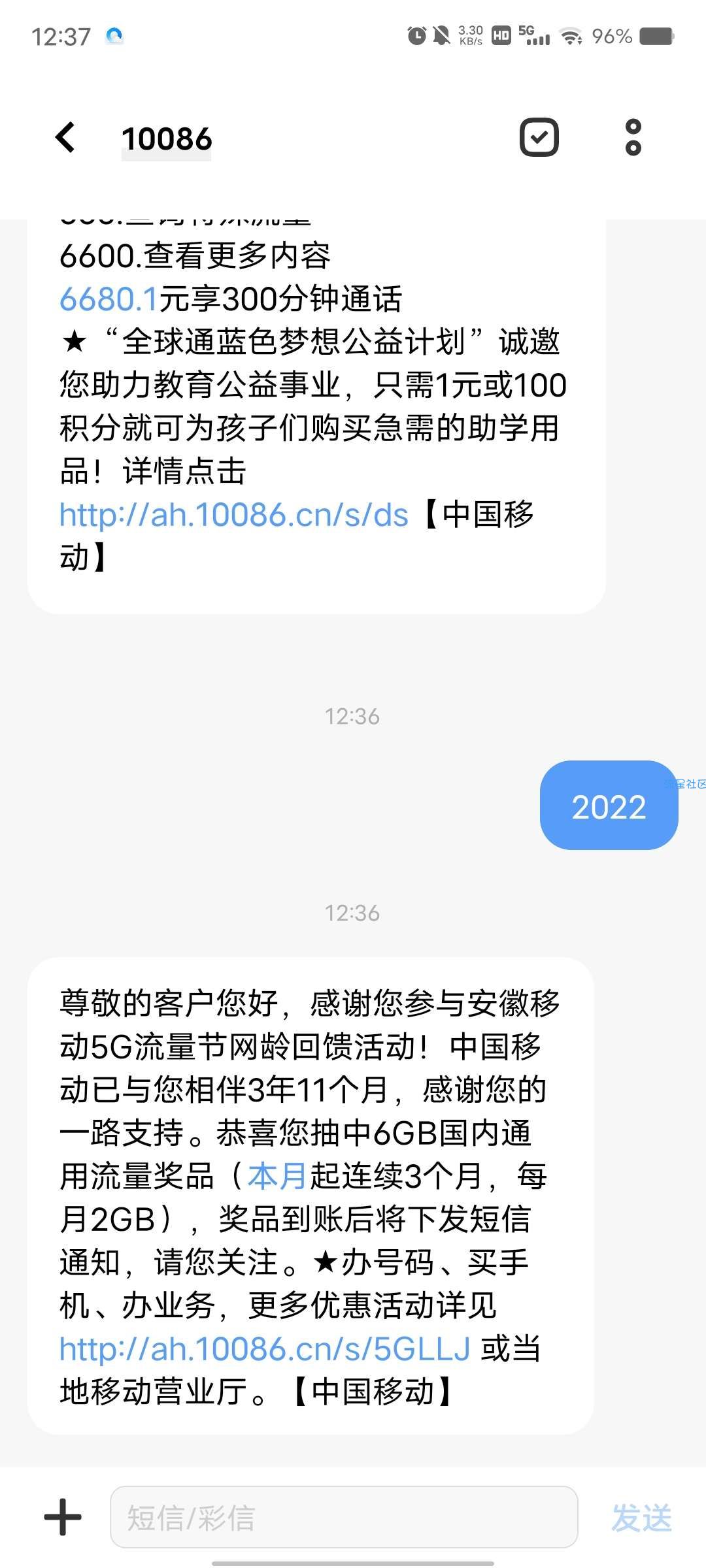The height and width of the screenshot is (1568, 706).
Task: Open the 6680 code link
Action: click(x=108, y=299)
